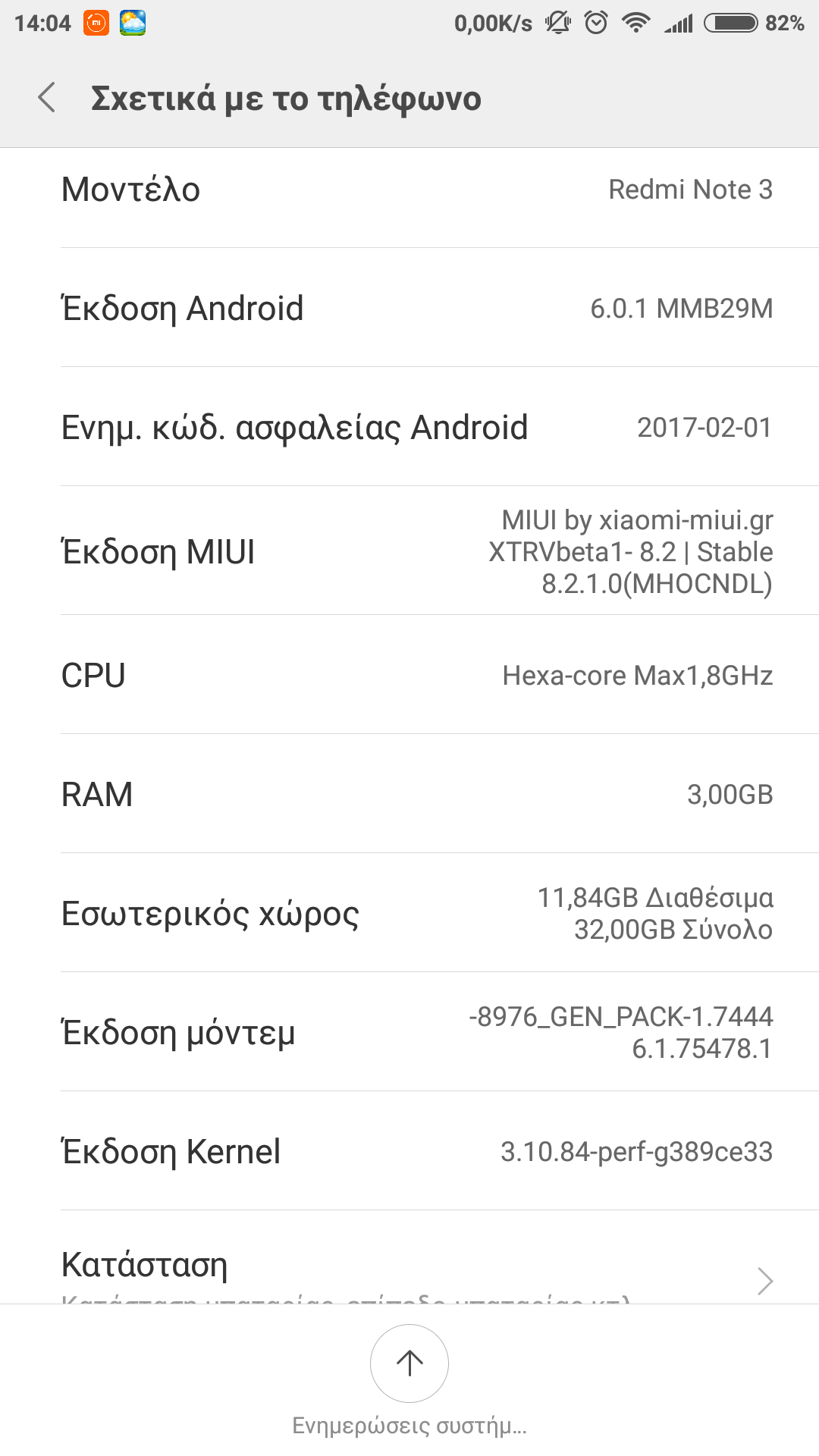Go back from Σχετικά με το τηλέφωνο

47,98
